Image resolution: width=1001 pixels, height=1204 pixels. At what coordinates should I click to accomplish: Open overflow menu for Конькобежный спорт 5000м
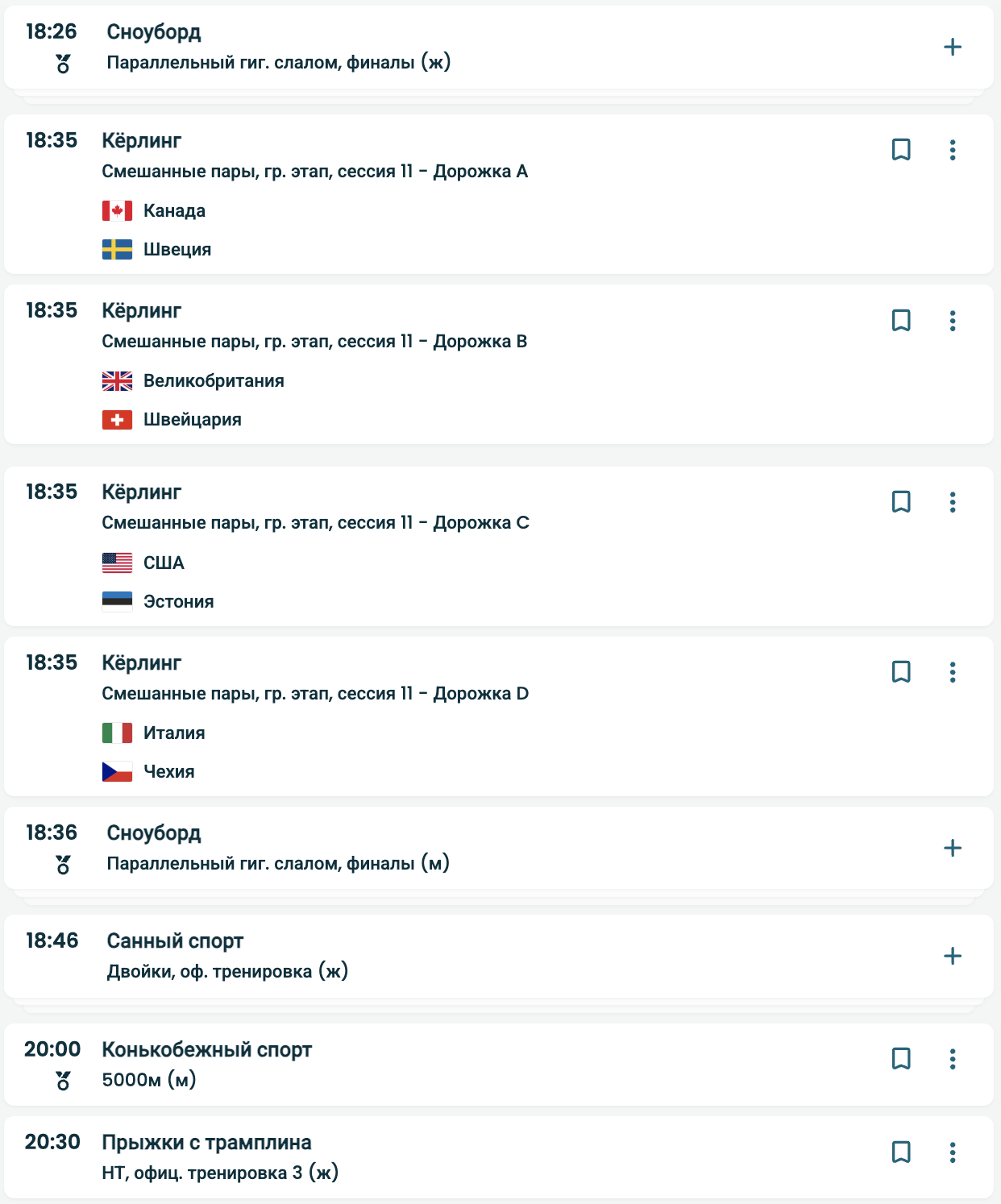pos(952,1059)
